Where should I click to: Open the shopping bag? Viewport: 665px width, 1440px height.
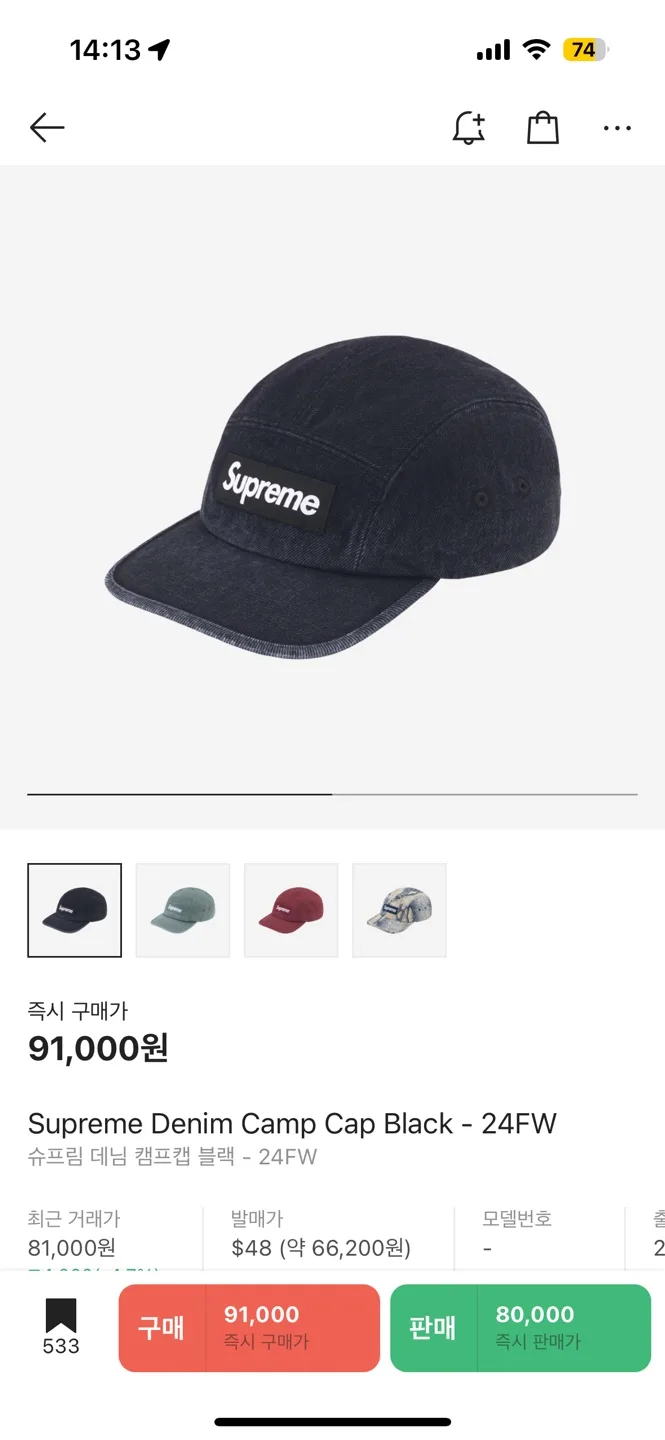(x=542, y=128)
